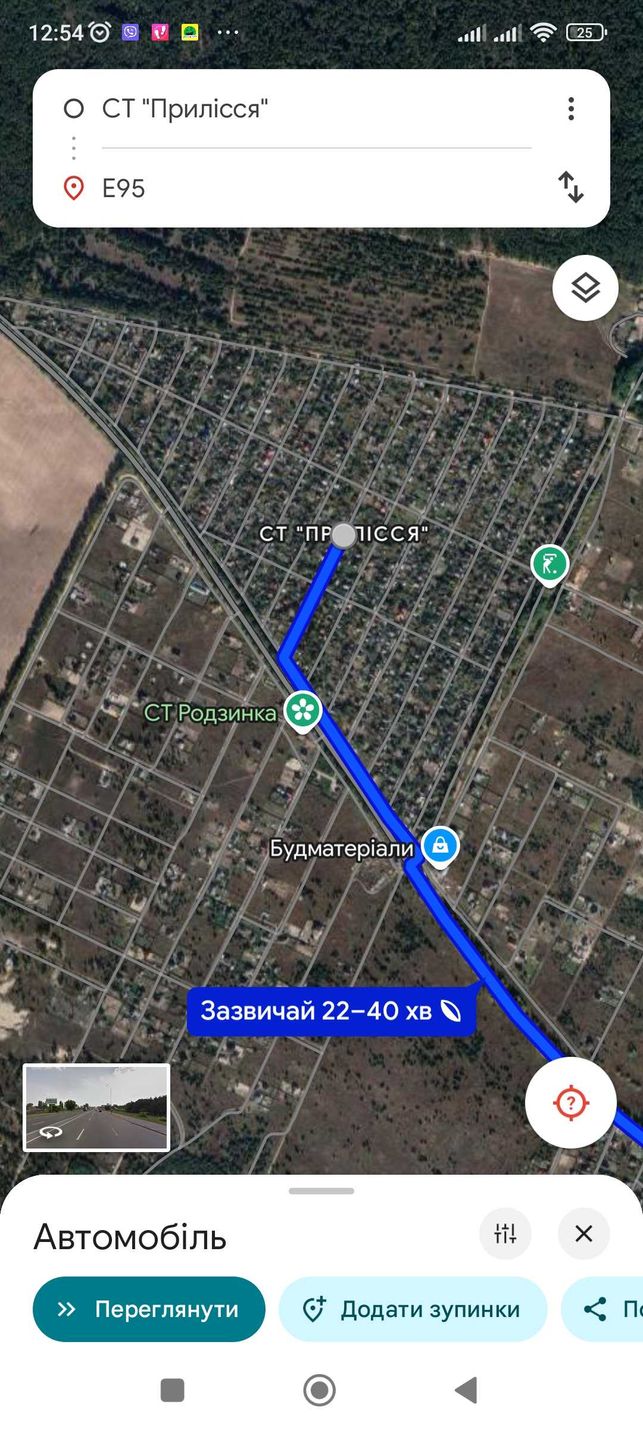Open the СТ Родзинка place marker

click(302, 711)
